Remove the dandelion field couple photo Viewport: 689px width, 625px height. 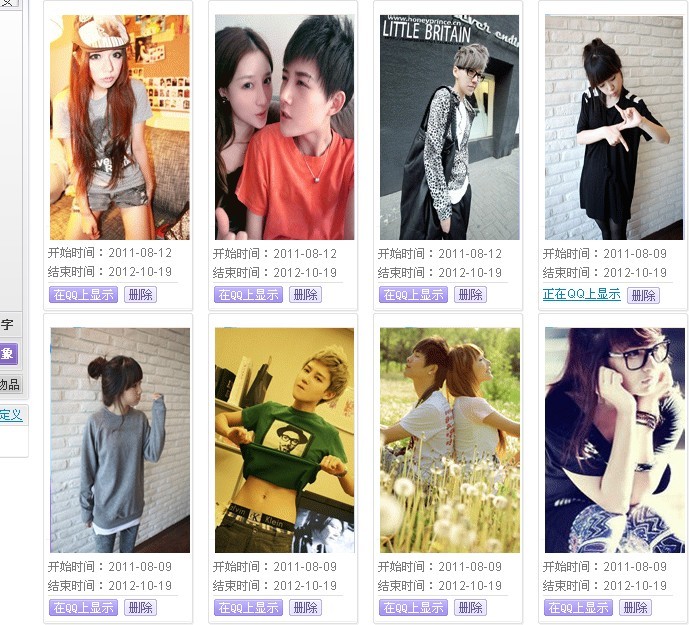pyautogui.click(x=470, y=608)
